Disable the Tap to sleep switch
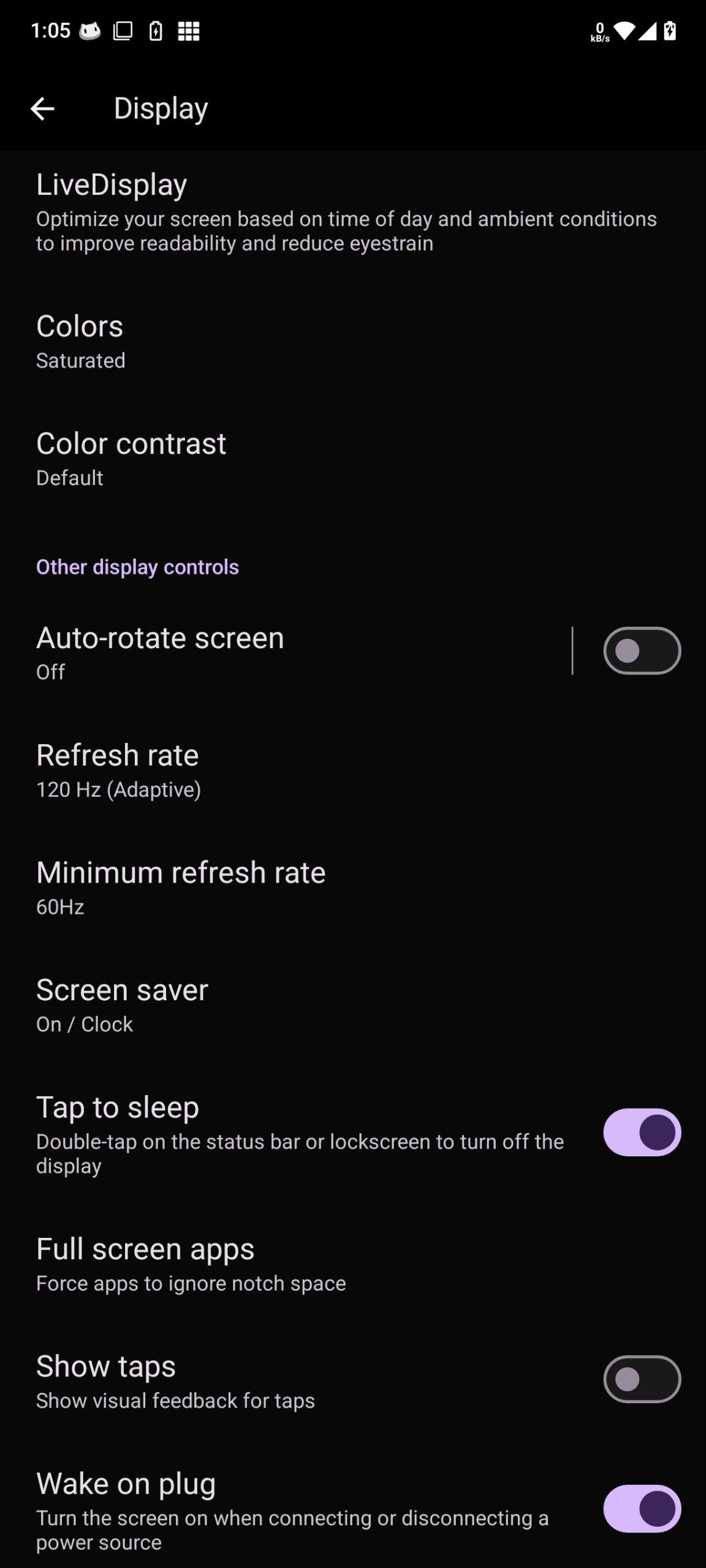The height and width of the screenshot is (1568, 706). 642,1132
